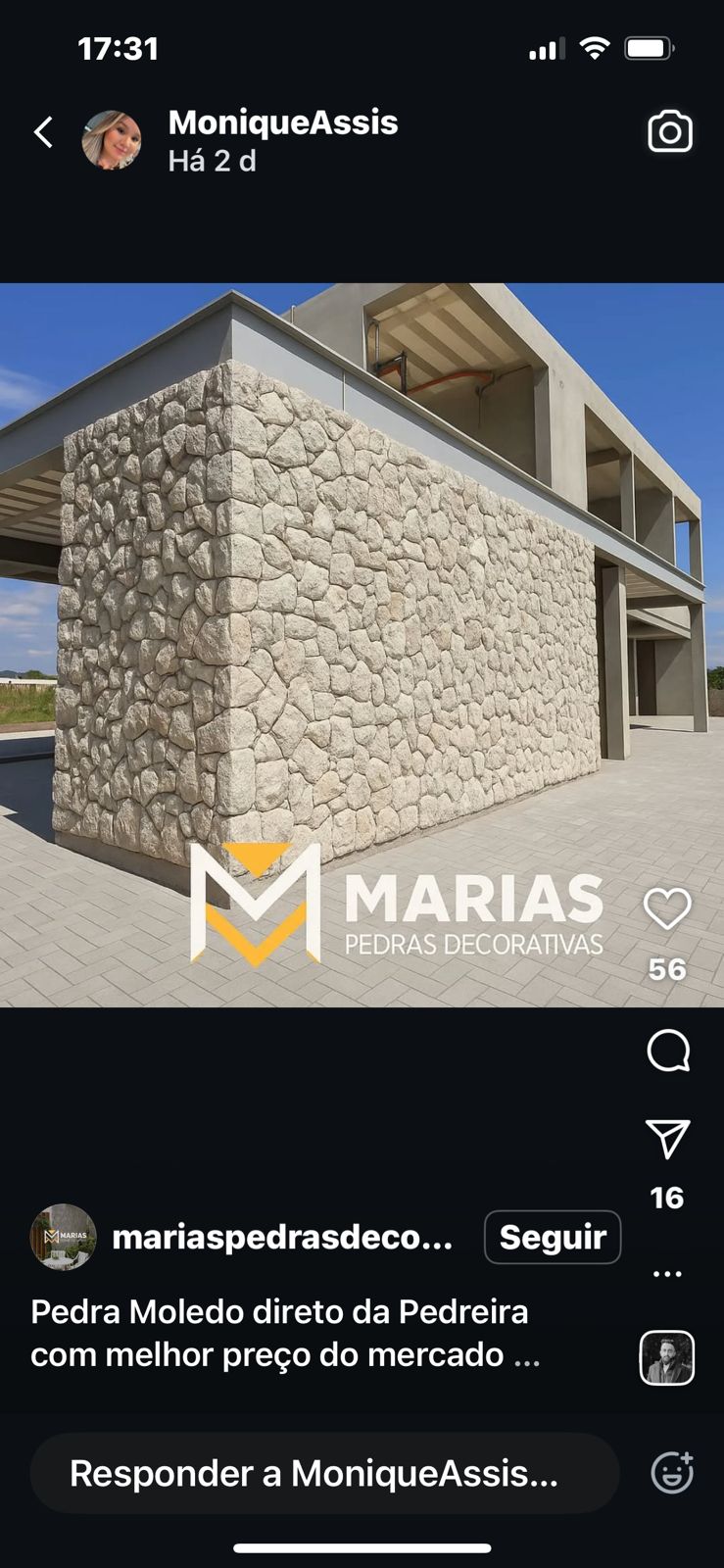Open the audio thumbnail at bottom right
The image size is (724, 1568).
pos(667,1358)
